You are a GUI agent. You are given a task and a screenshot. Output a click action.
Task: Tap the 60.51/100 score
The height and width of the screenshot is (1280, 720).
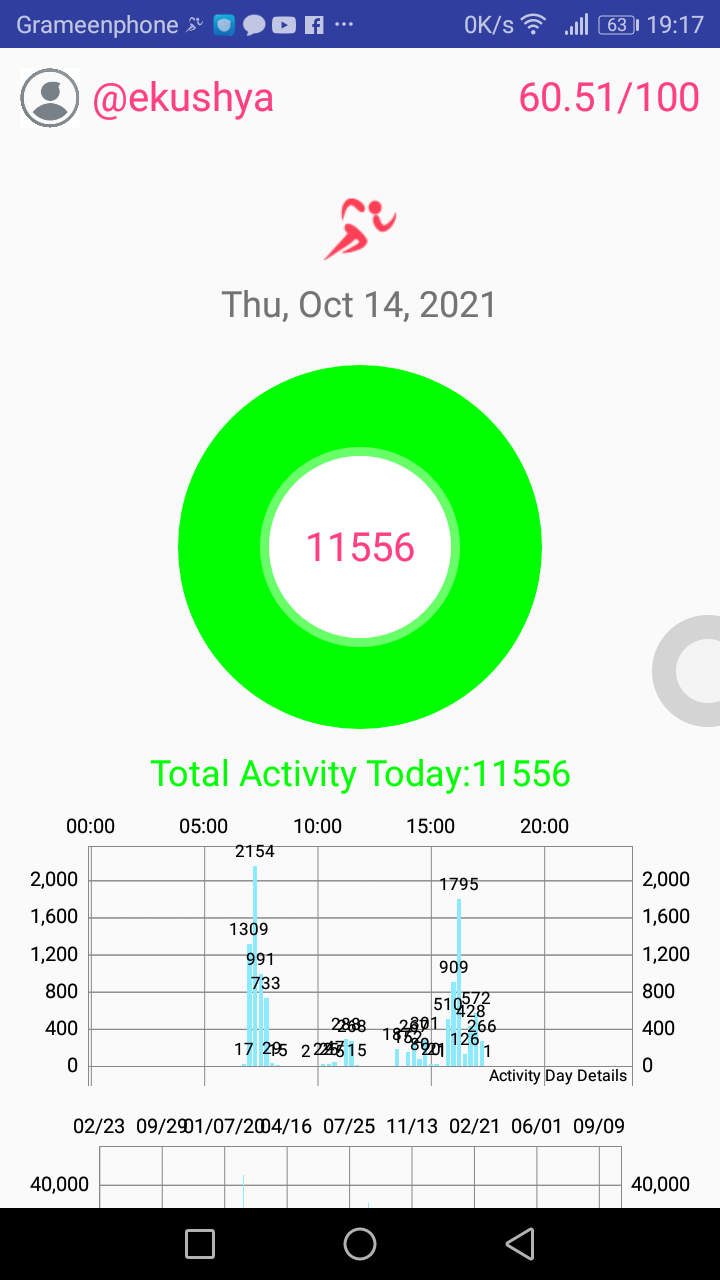point(609,98)
